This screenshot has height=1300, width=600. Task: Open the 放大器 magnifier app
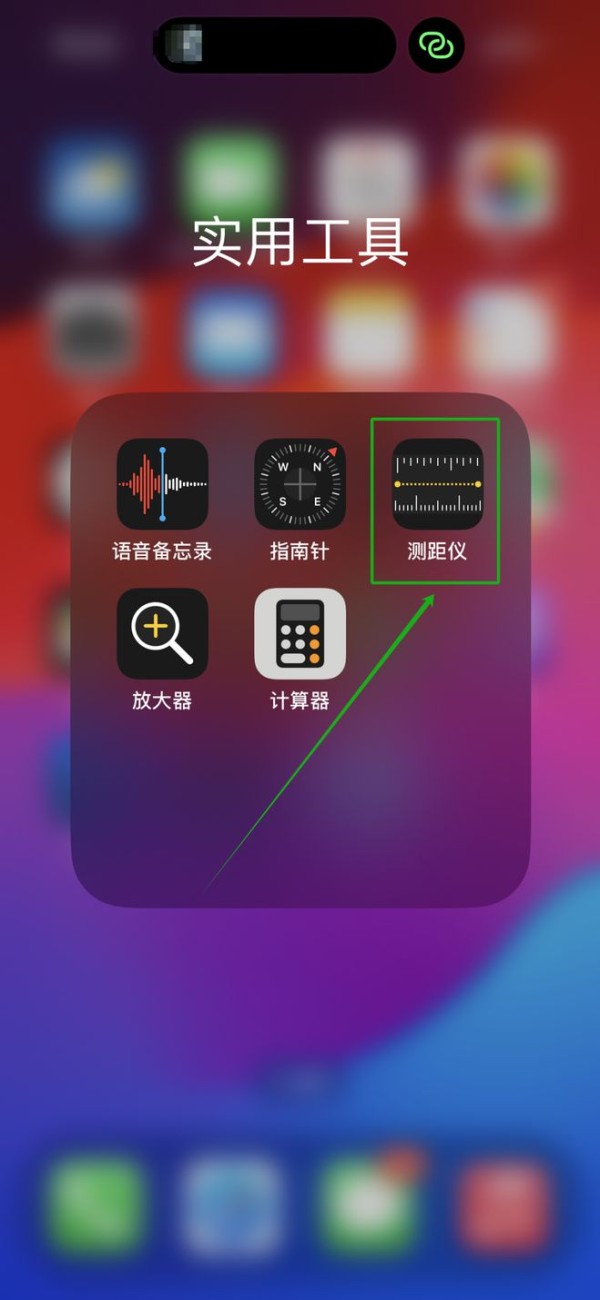click(x=162, y=634)
